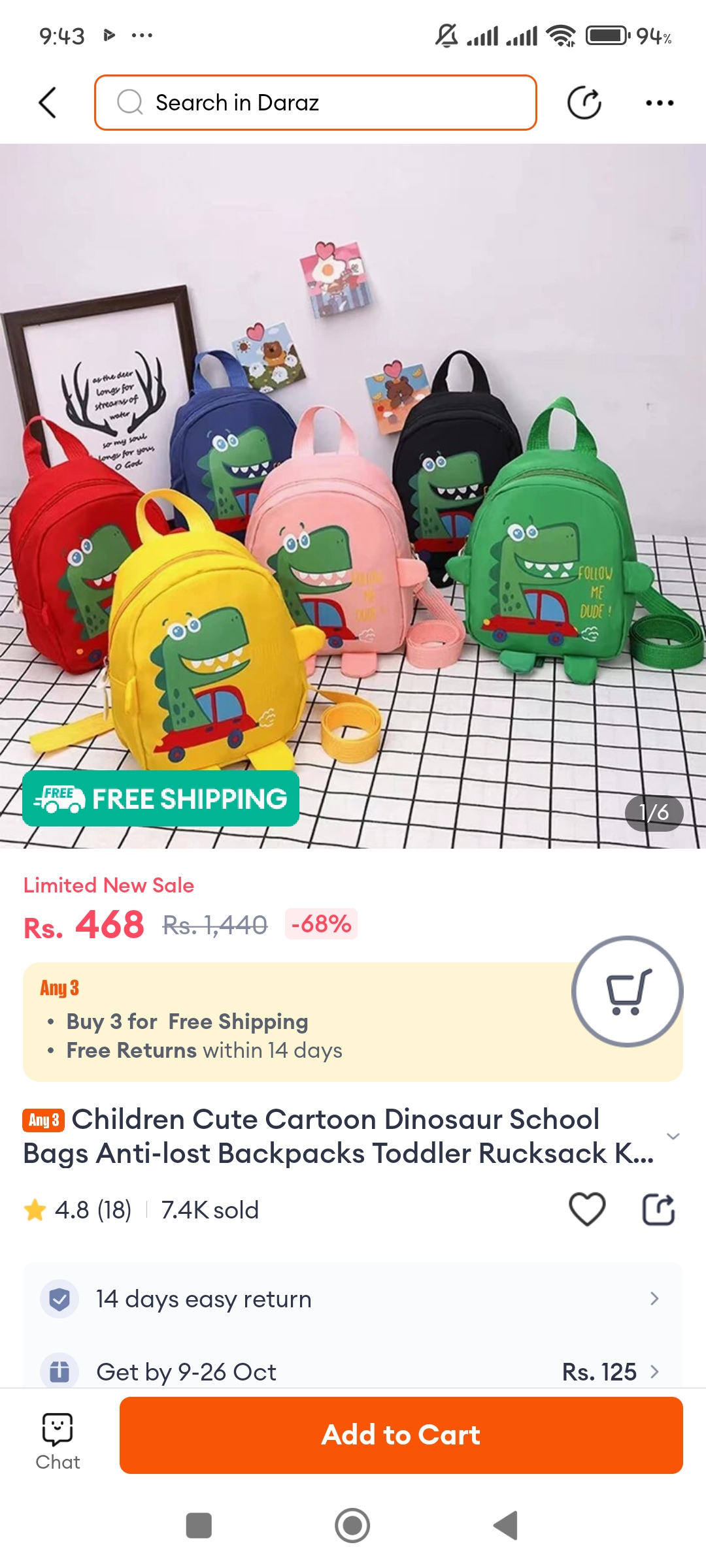Open the dinosaur backpack product image
Viewport: 706px width, 1568px height.
[353, 497]
